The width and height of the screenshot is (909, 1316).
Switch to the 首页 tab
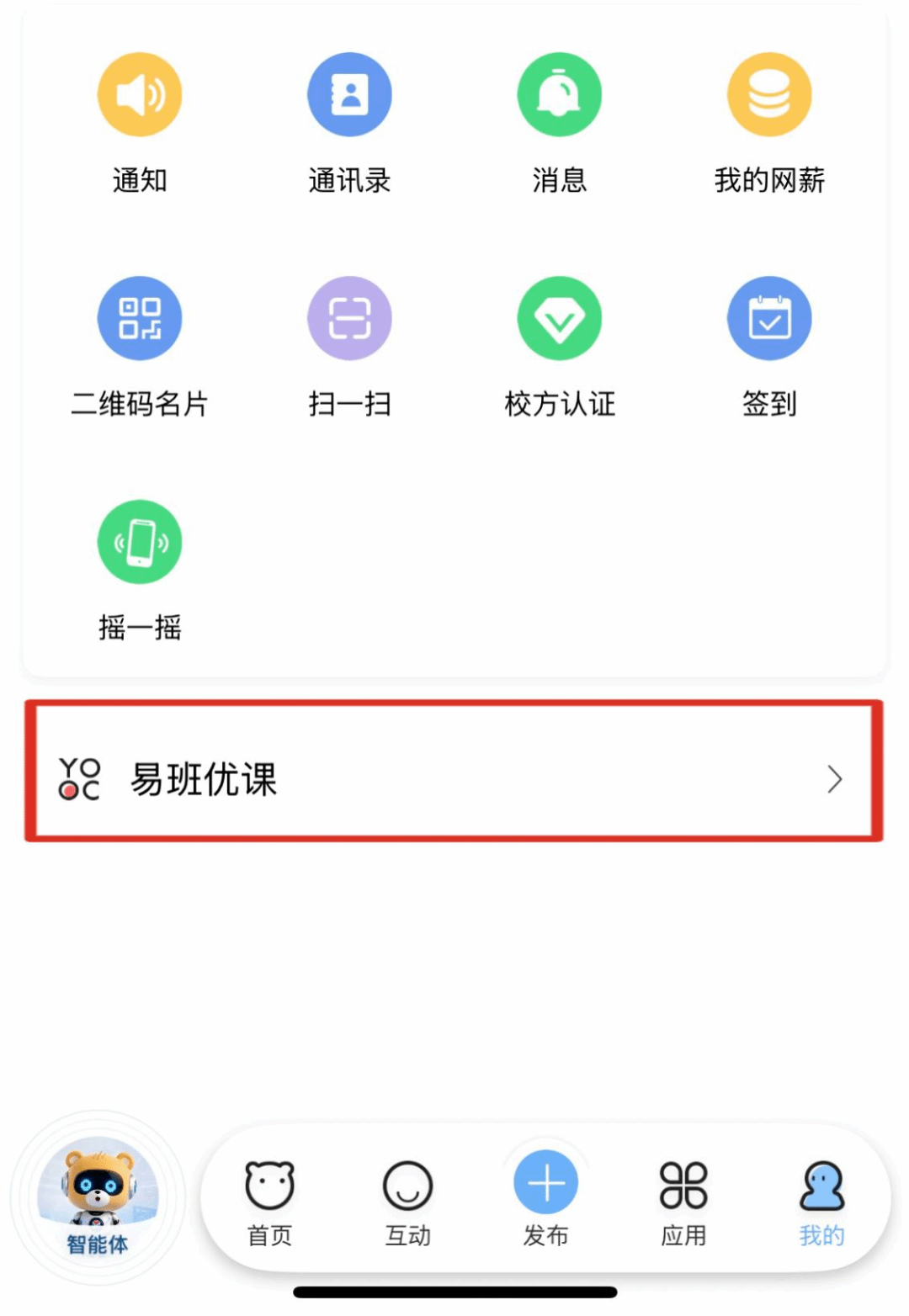coord(269,1202)
